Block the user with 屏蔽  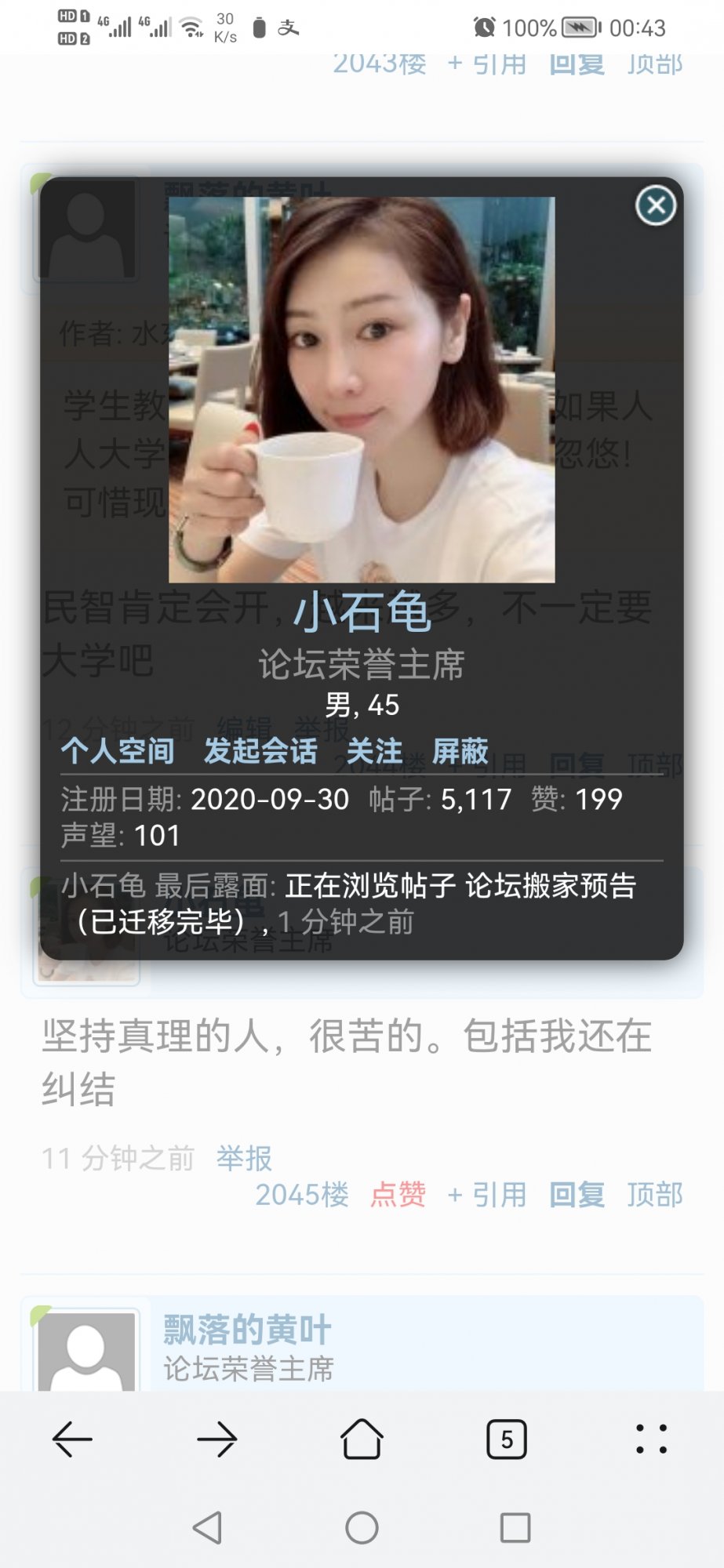coord(460,751)
